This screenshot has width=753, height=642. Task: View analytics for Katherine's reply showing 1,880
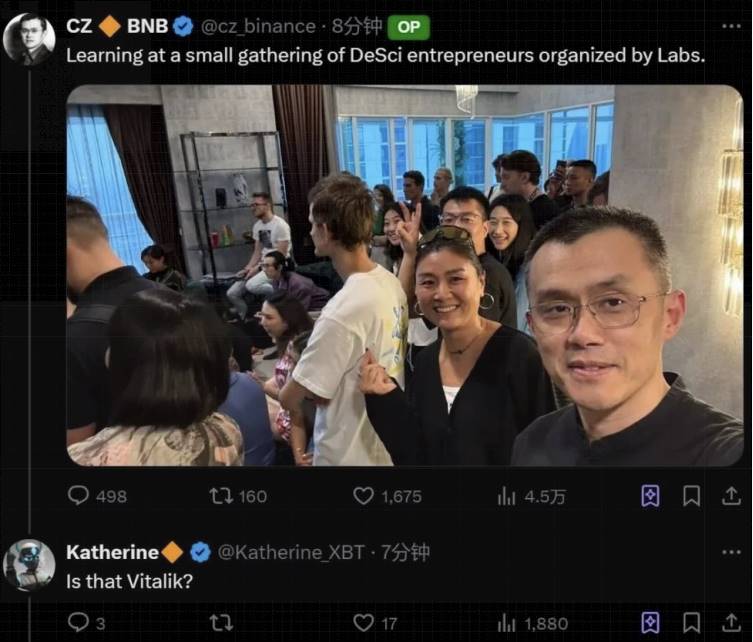pos(507,623)
